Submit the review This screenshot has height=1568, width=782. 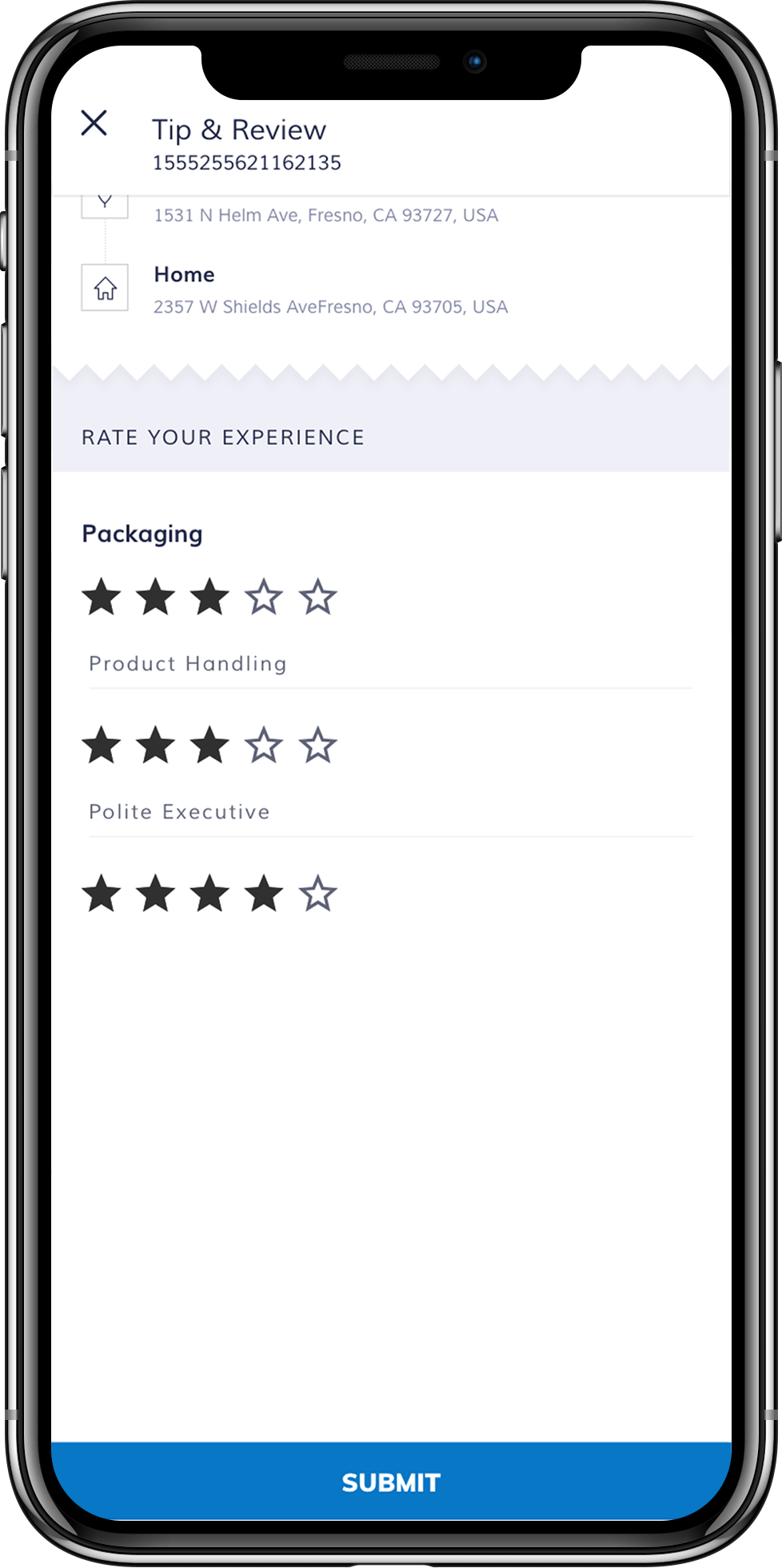[391, 1482]
